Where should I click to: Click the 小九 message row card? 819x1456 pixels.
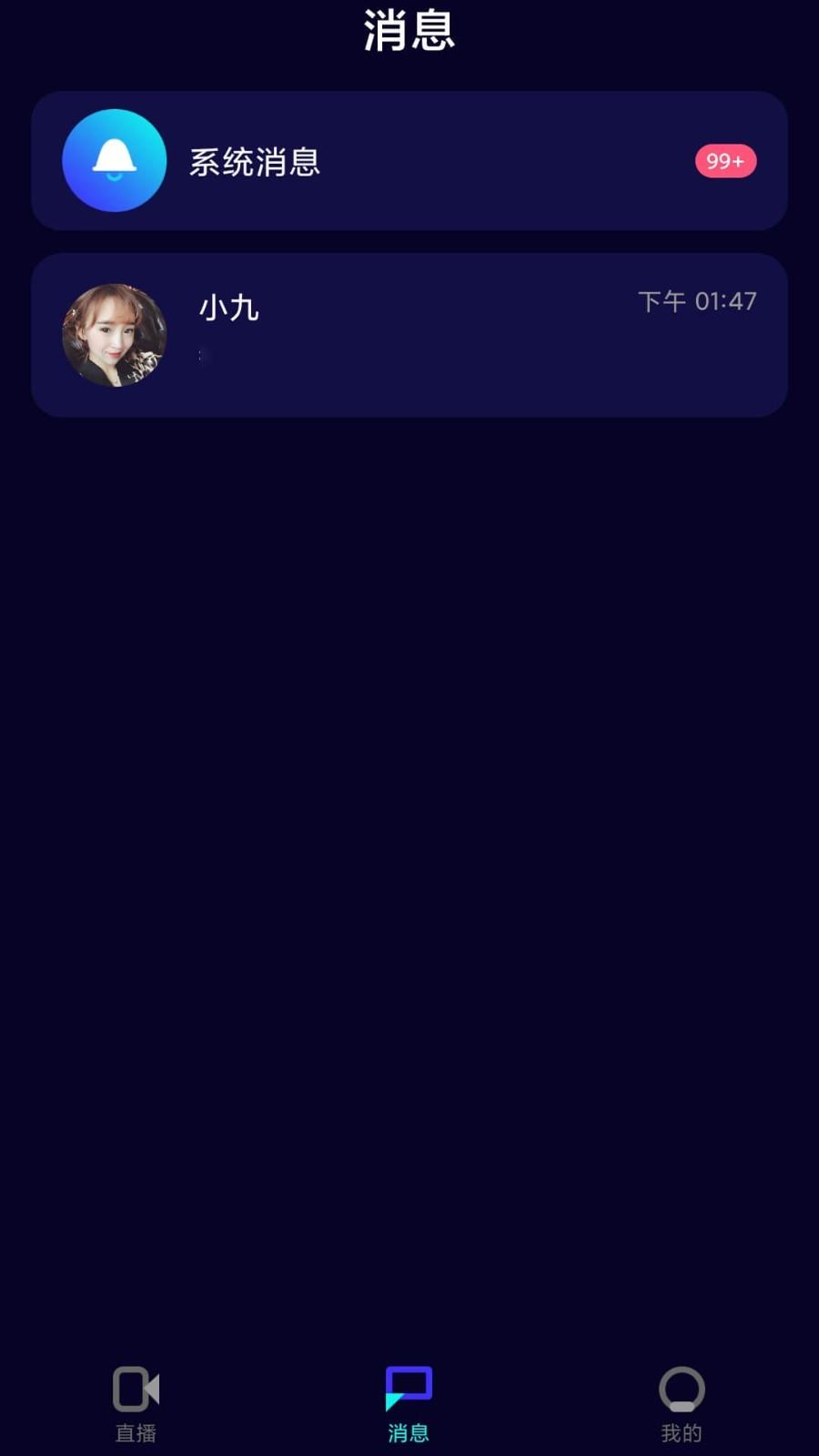pyautogui.click(x=409, y=334)
